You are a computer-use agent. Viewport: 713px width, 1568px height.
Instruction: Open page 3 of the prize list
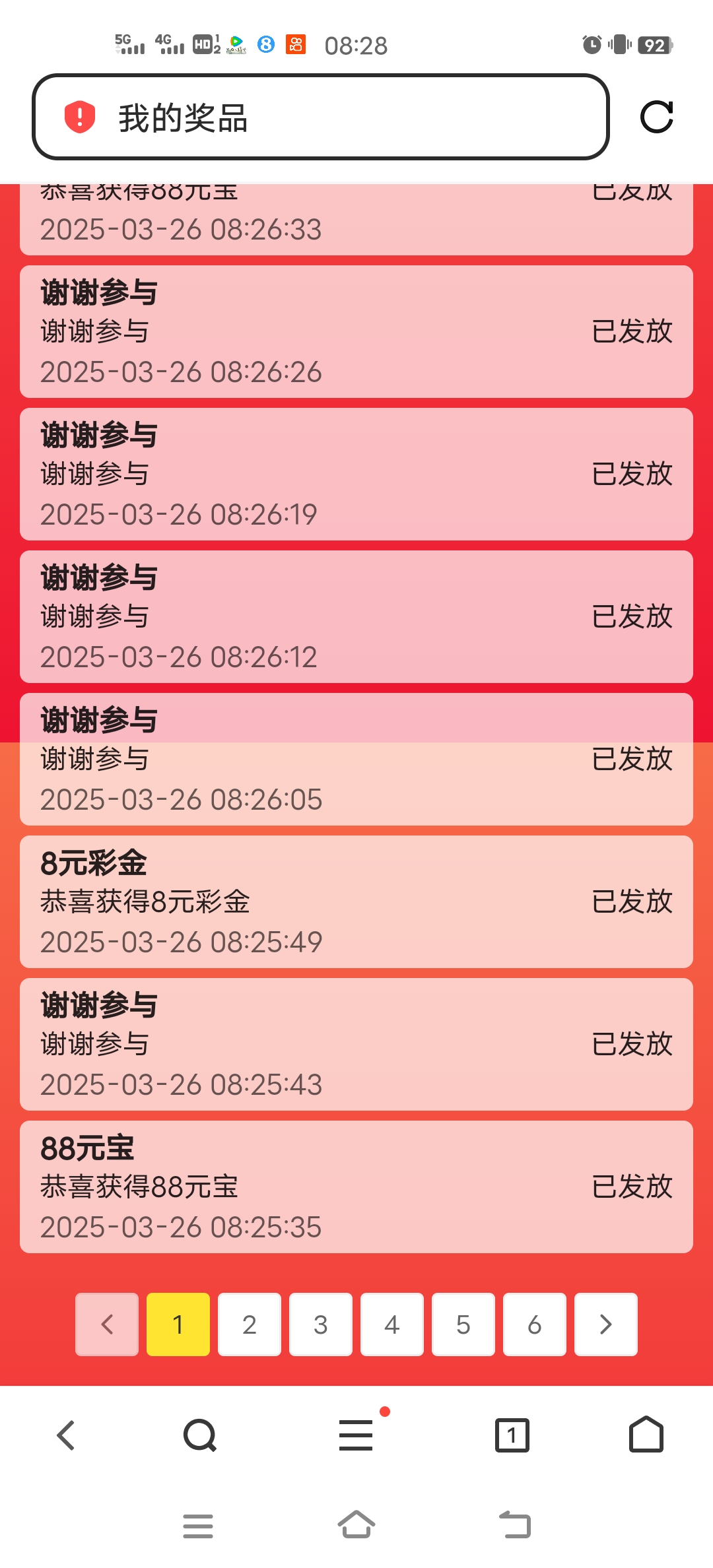point(320,1324)
